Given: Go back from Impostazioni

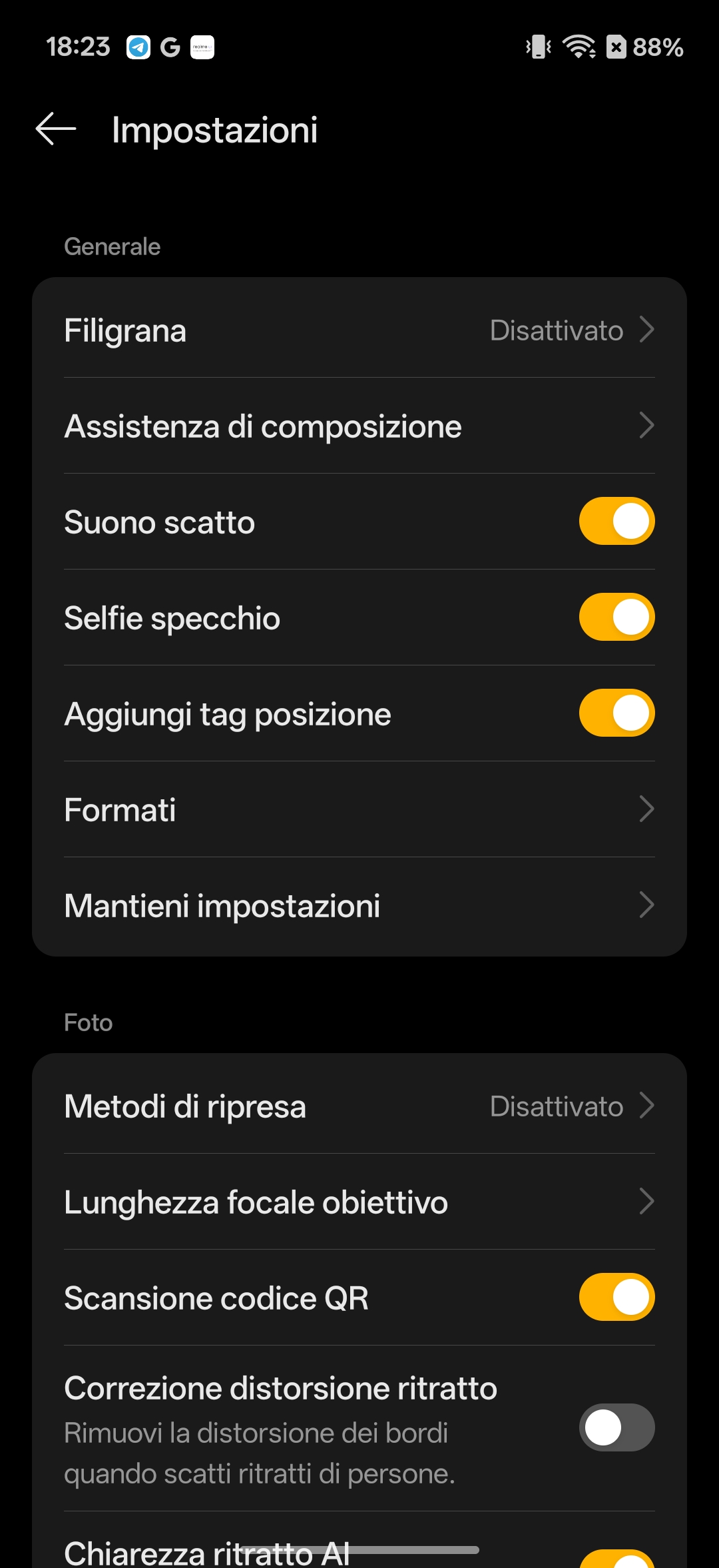Looking at the screenshot, I should point(56,129).
